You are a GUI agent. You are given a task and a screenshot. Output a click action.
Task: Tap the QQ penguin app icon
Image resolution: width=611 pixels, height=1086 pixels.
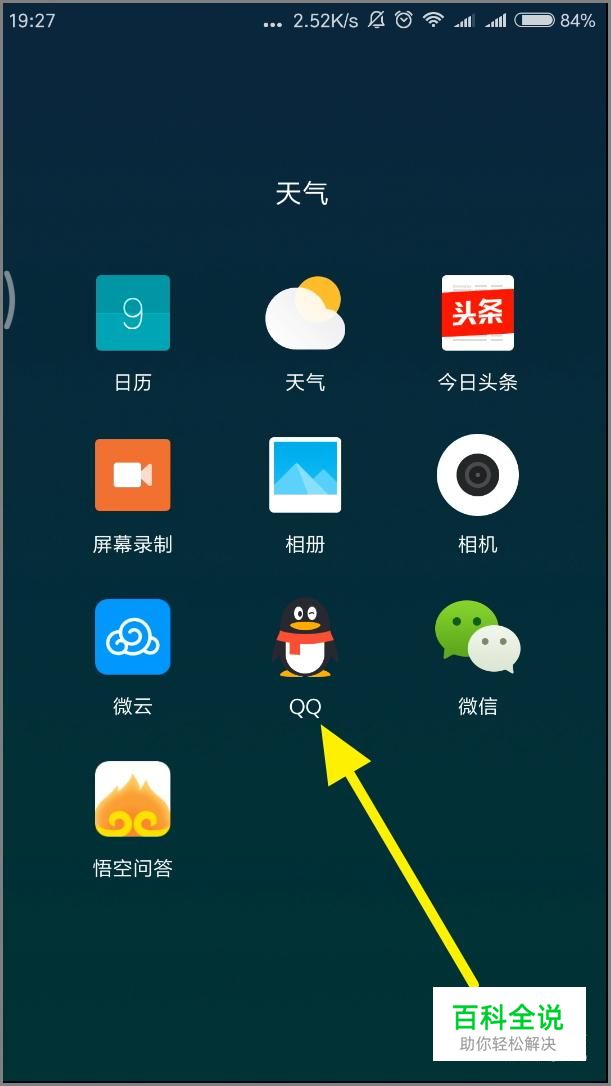coord(305,637)
